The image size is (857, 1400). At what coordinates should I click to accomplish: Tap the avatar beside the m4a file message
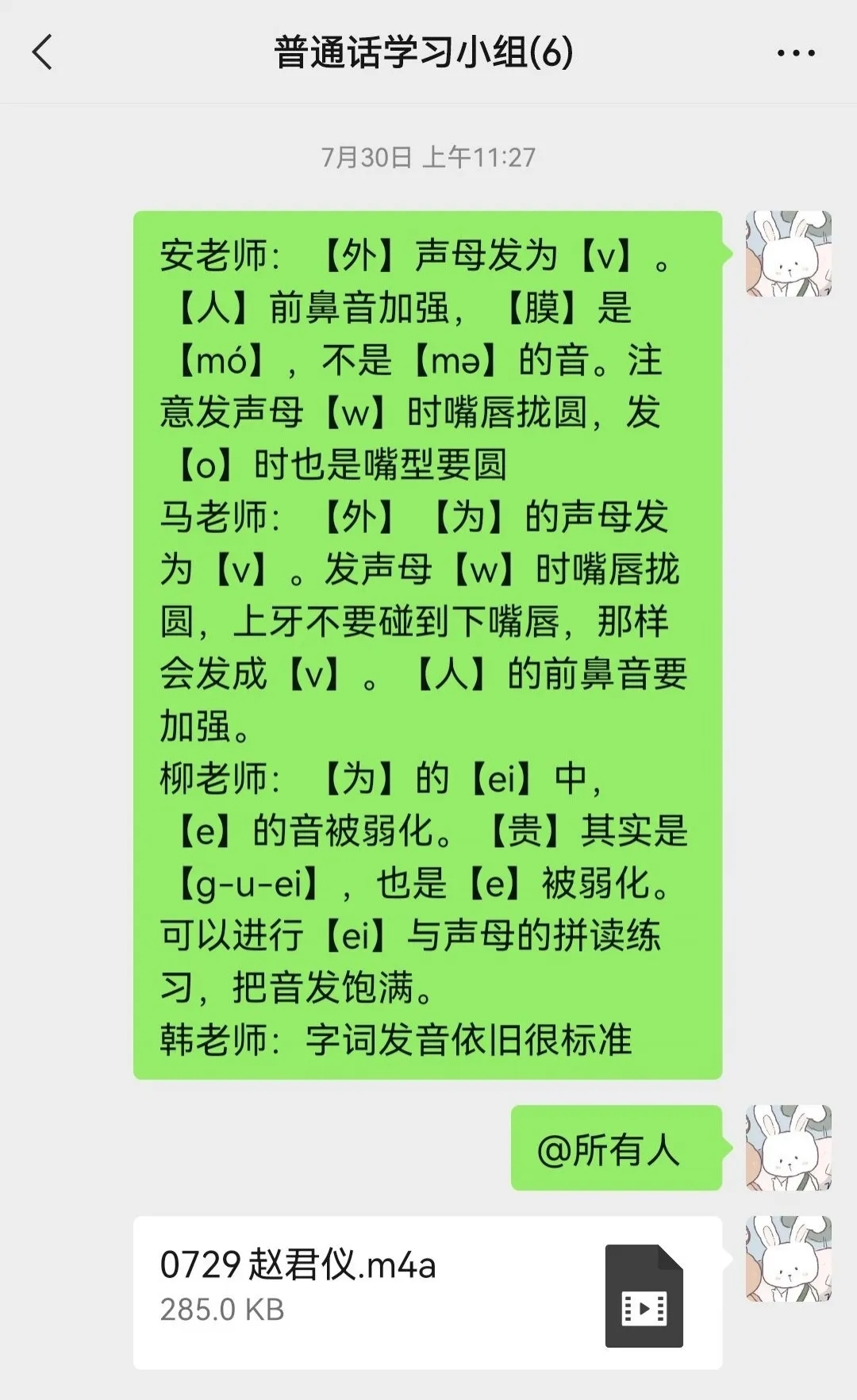pyautogui.click(x=788, y=1258)
